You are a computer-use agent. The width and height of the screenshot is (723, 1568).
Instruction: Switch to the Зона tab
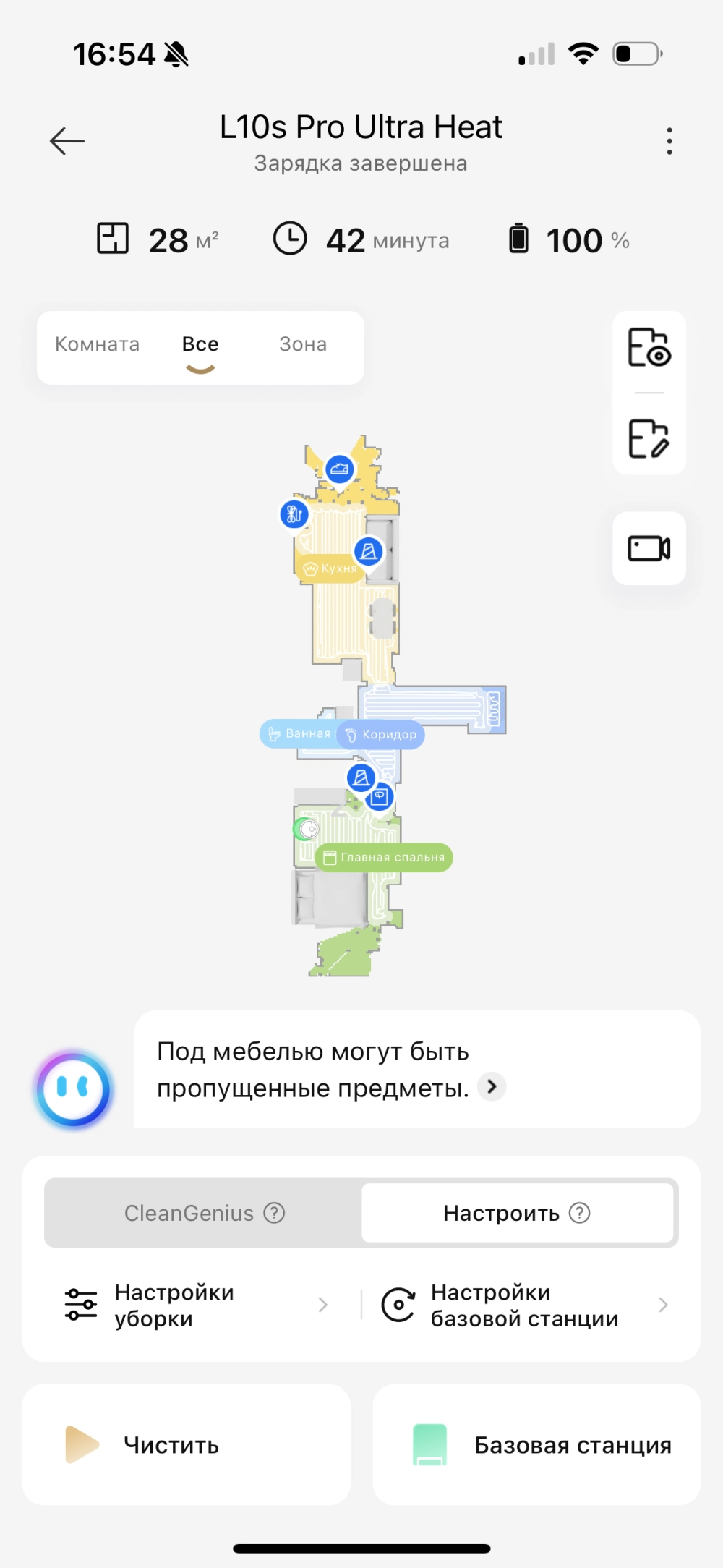[x=303, y=344]
